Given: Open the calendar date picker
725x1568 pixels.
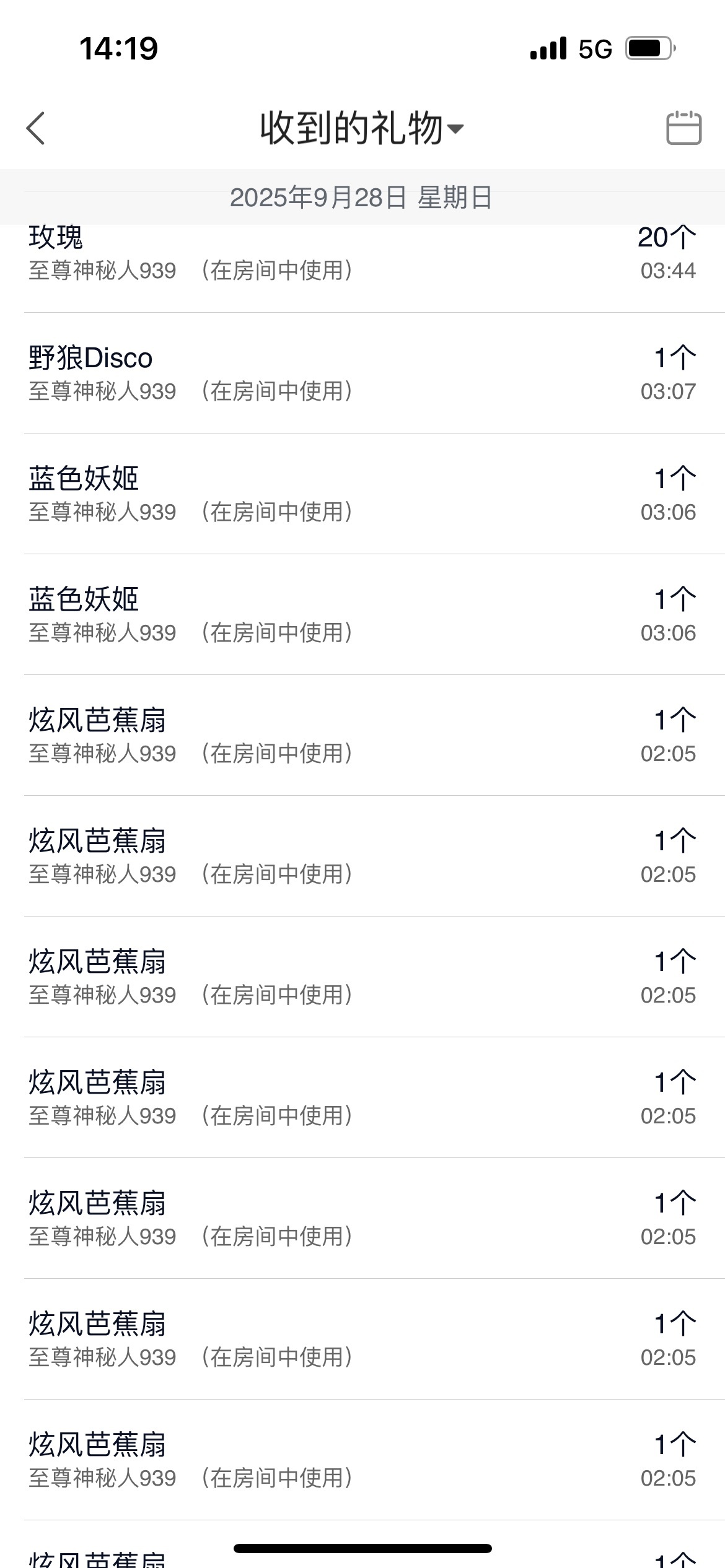Looking at the screenshot, I should coord(683,128).
